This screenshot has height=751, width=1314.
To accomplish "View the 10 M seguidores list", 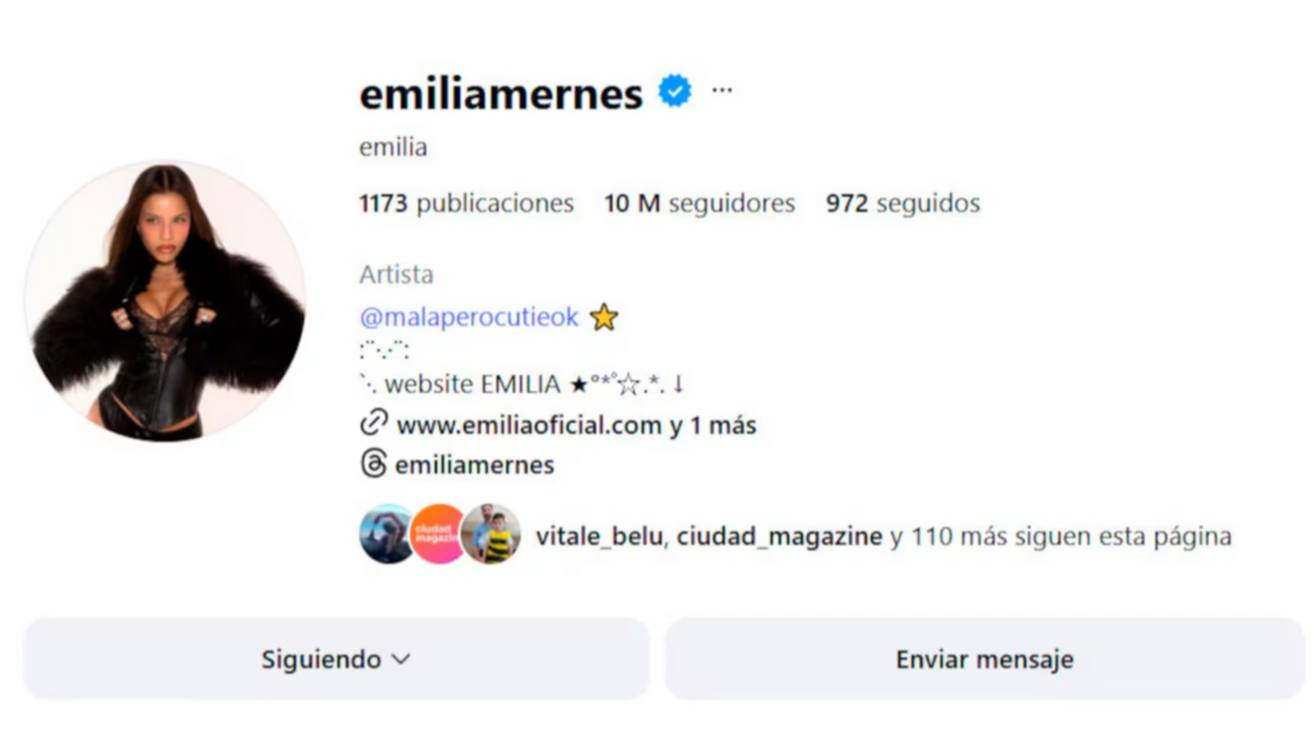I will 699,204.
